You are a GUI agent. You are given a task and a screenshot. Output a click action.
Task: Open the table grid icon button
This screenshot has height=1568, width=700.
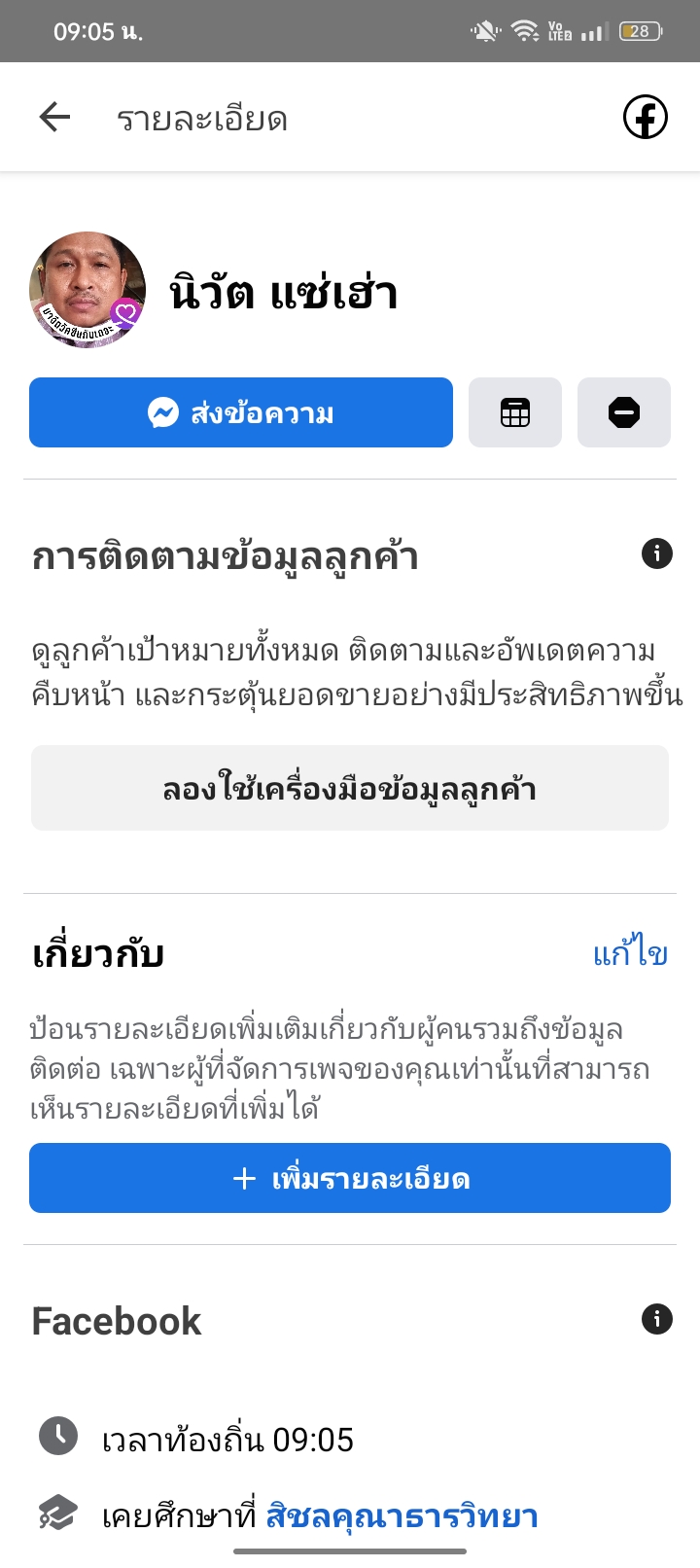tap(515, 412)
